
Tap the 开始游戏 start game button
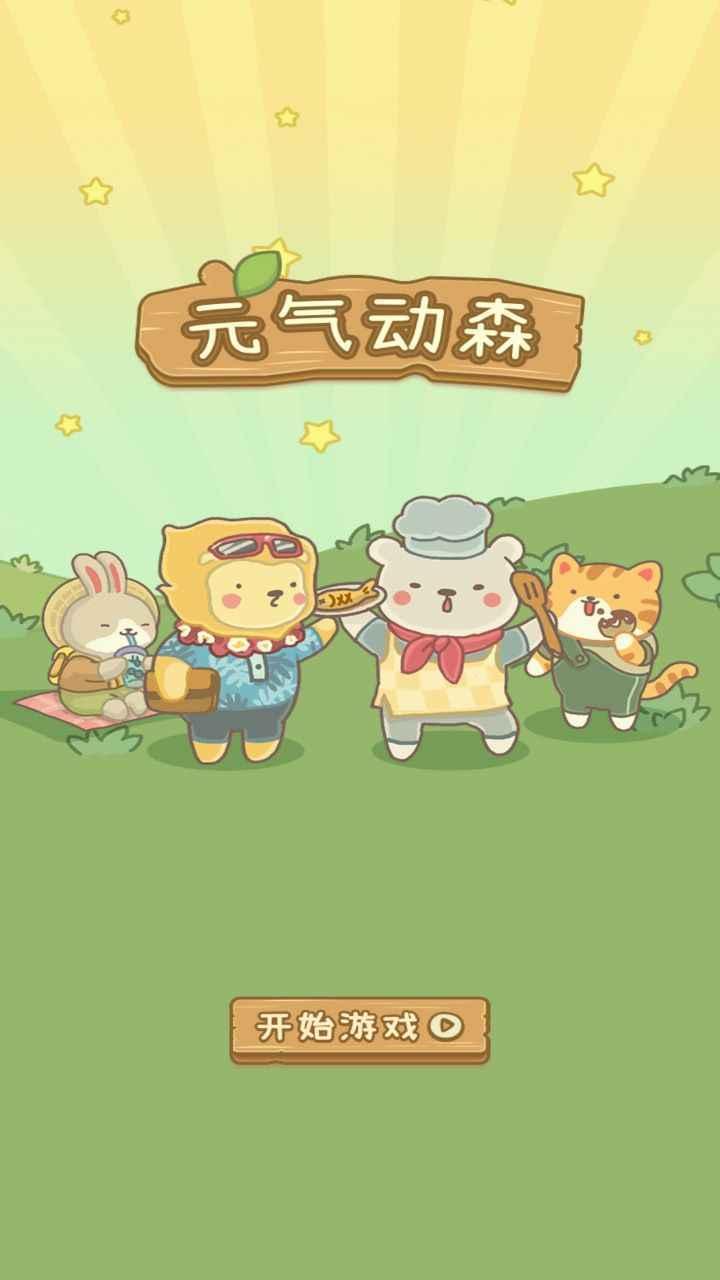tap(359, 1027)
